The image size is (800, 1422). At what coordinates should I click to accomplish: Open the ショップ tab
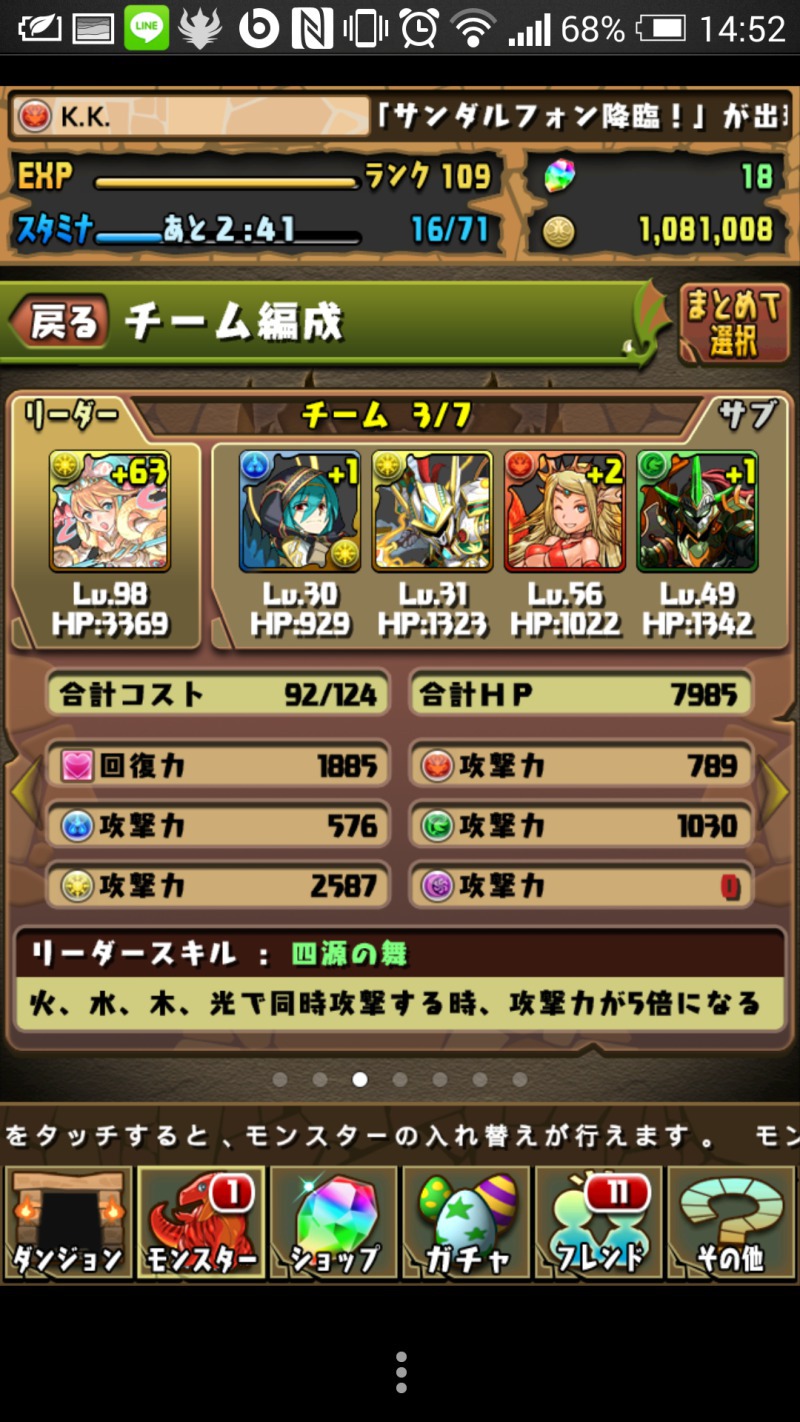coord(334,1222)
